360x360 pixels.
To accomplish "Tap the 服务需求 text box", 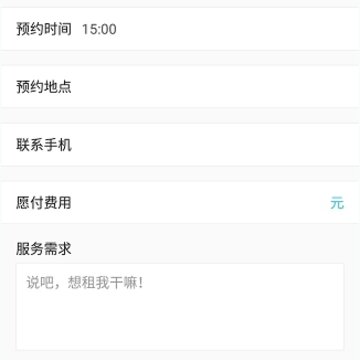I will 180,307.
